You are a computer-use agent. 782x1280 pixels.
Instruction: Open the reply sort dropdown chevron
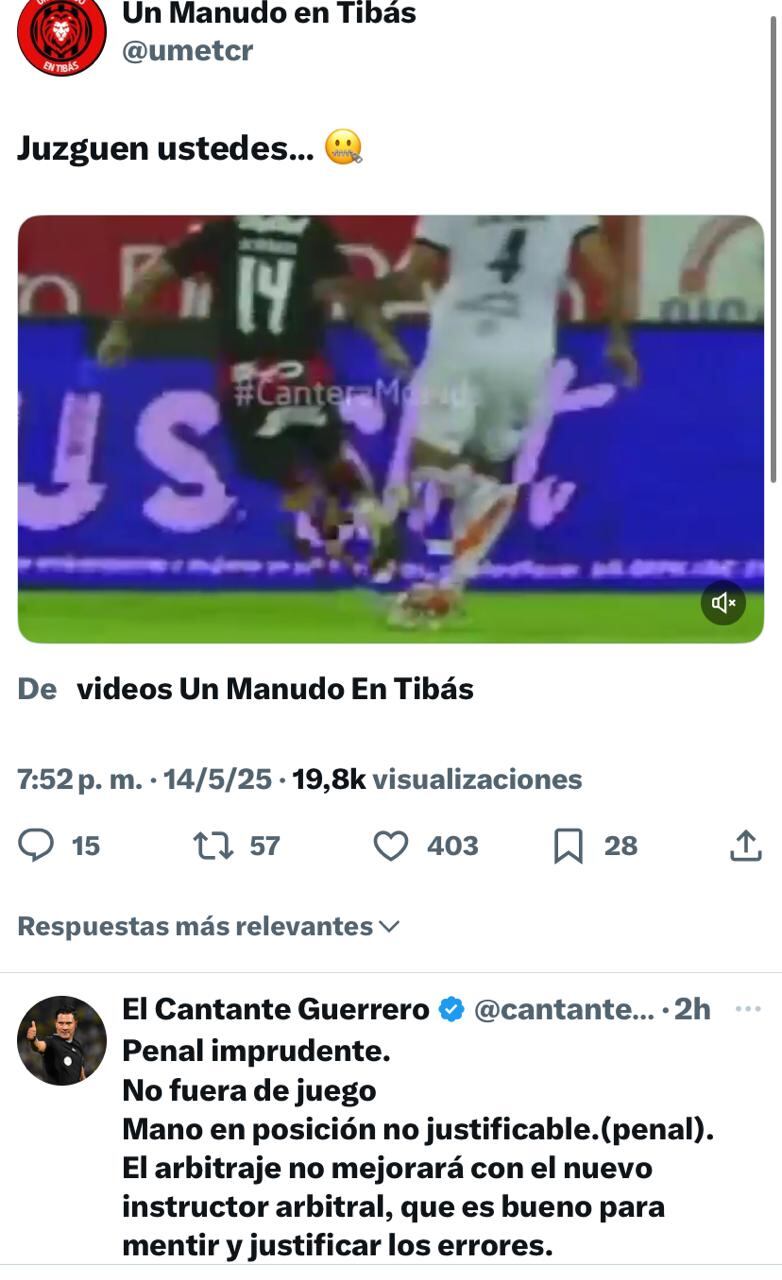pyautogui.click(x=388, y=926)
